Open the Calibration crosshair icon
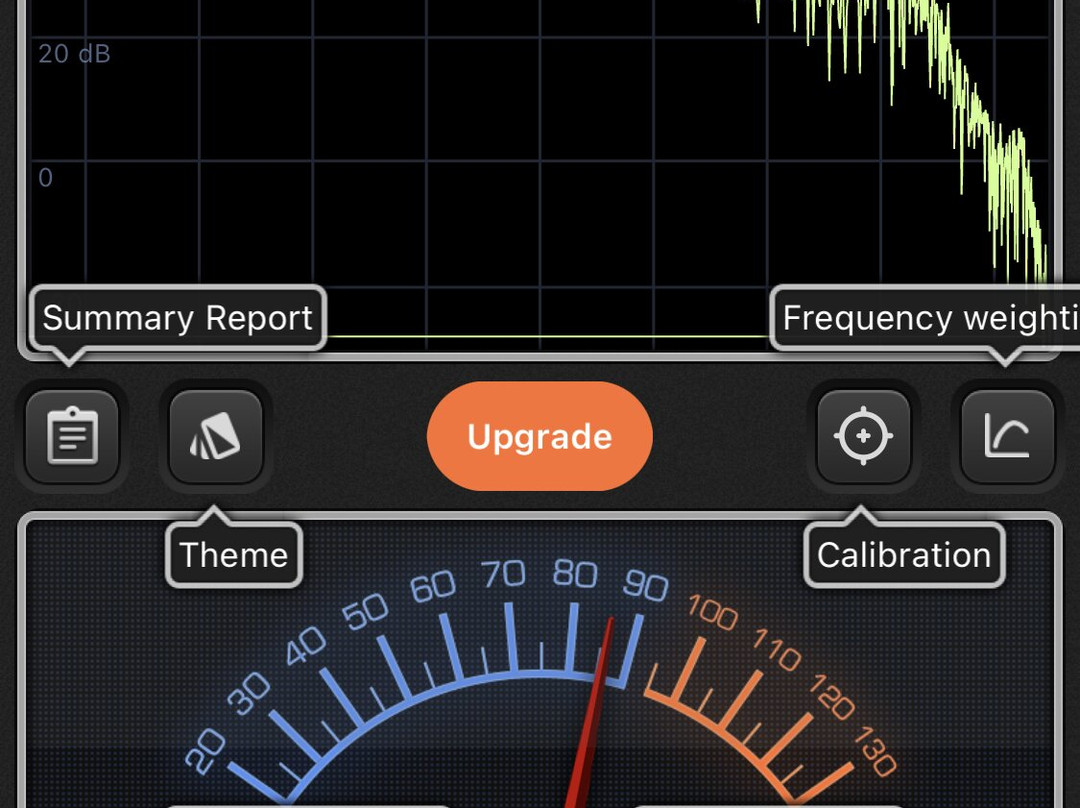This screenshot has height=808, width=1080. tap(863, 437)
